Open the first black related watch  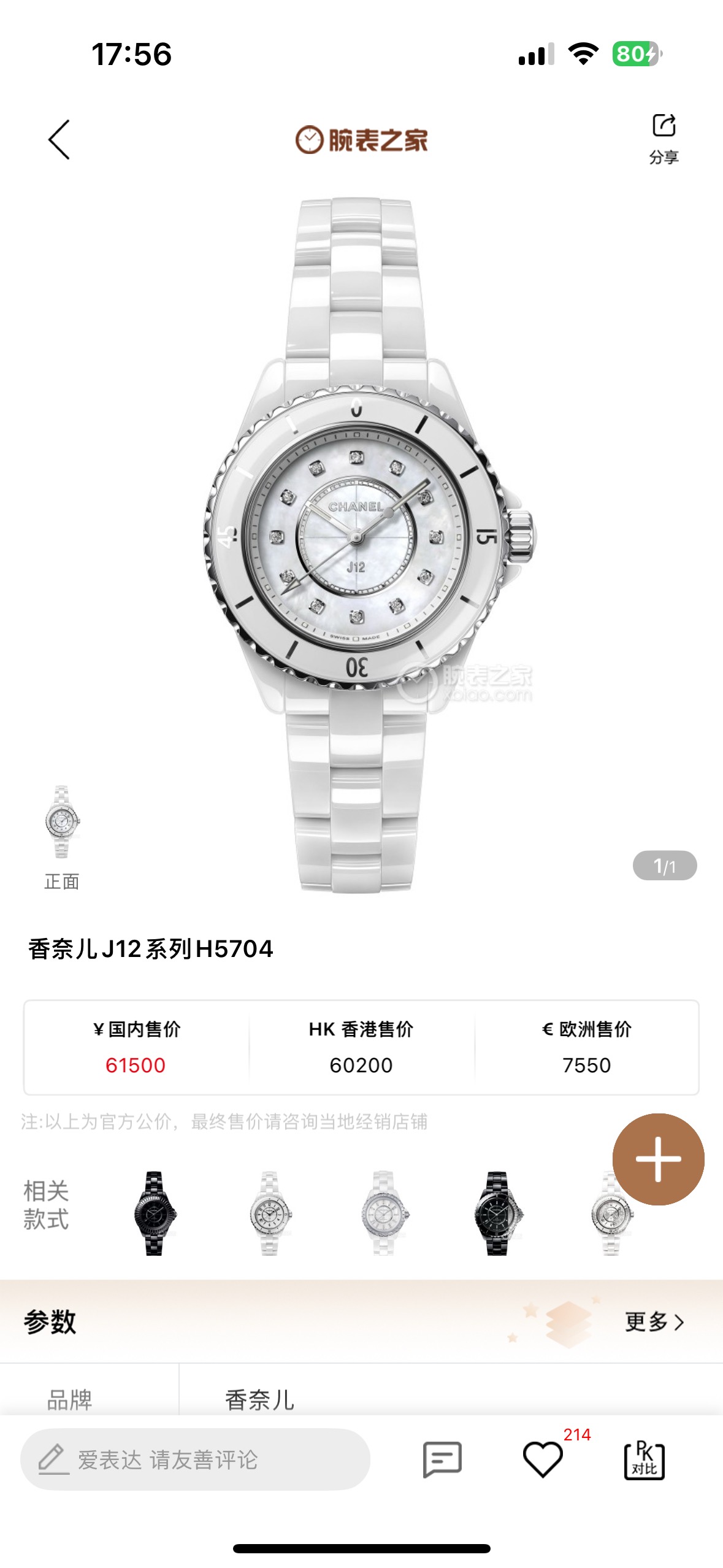(155, 1212)
